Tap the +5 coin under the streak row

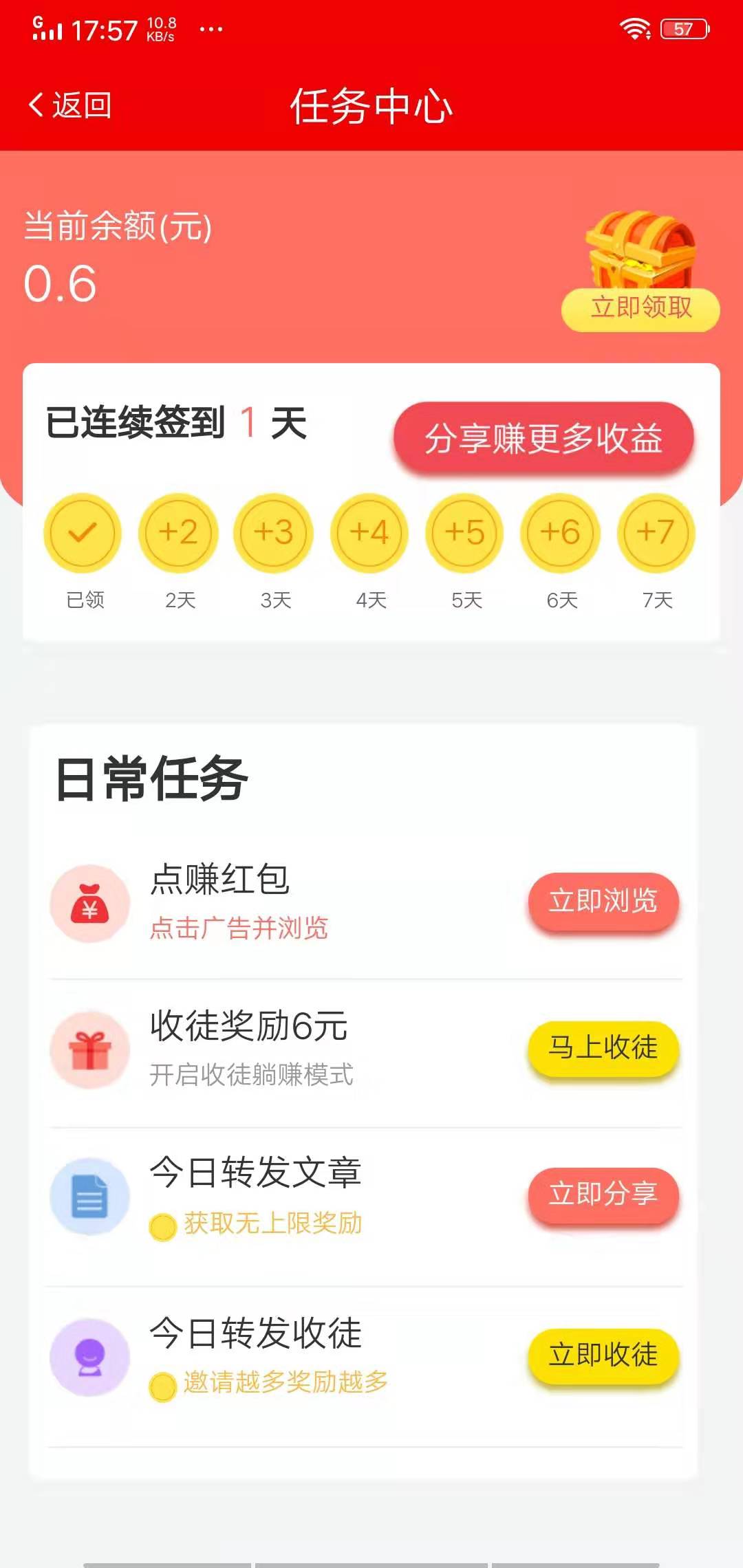(464, 533)
